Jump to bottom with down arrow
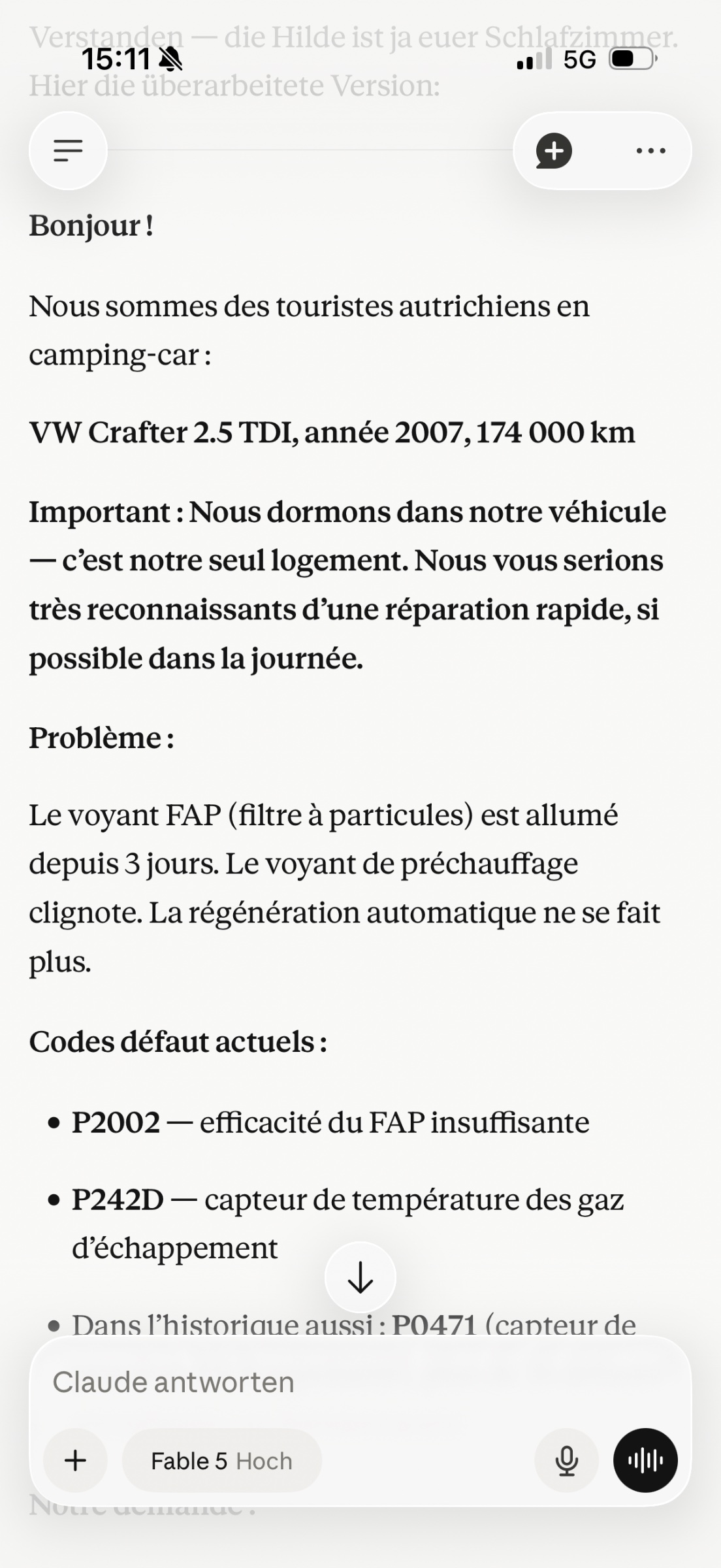 [x=360, y=1278]
